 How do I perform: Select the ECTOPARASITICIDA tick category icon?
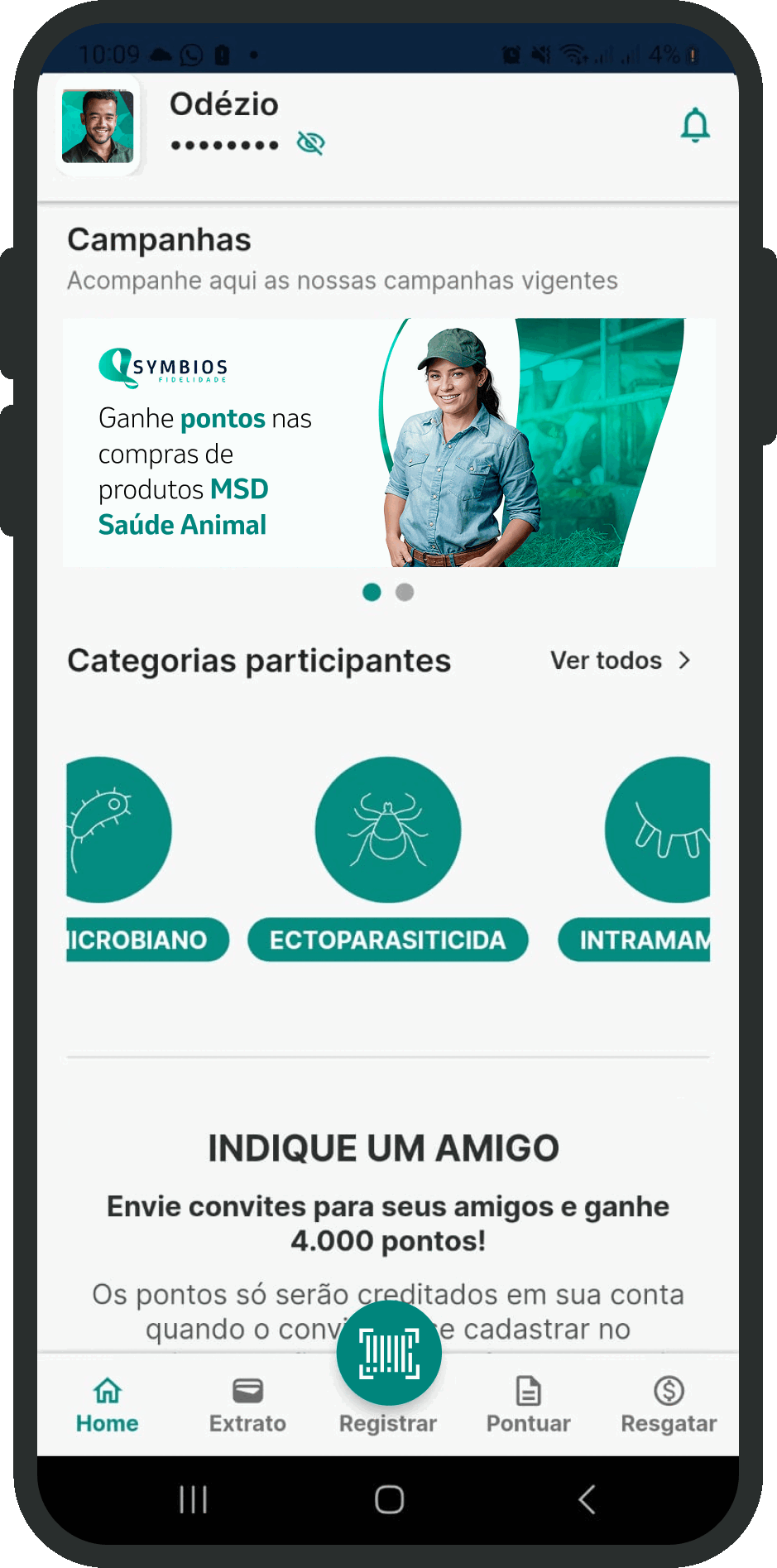click(388, 829)
